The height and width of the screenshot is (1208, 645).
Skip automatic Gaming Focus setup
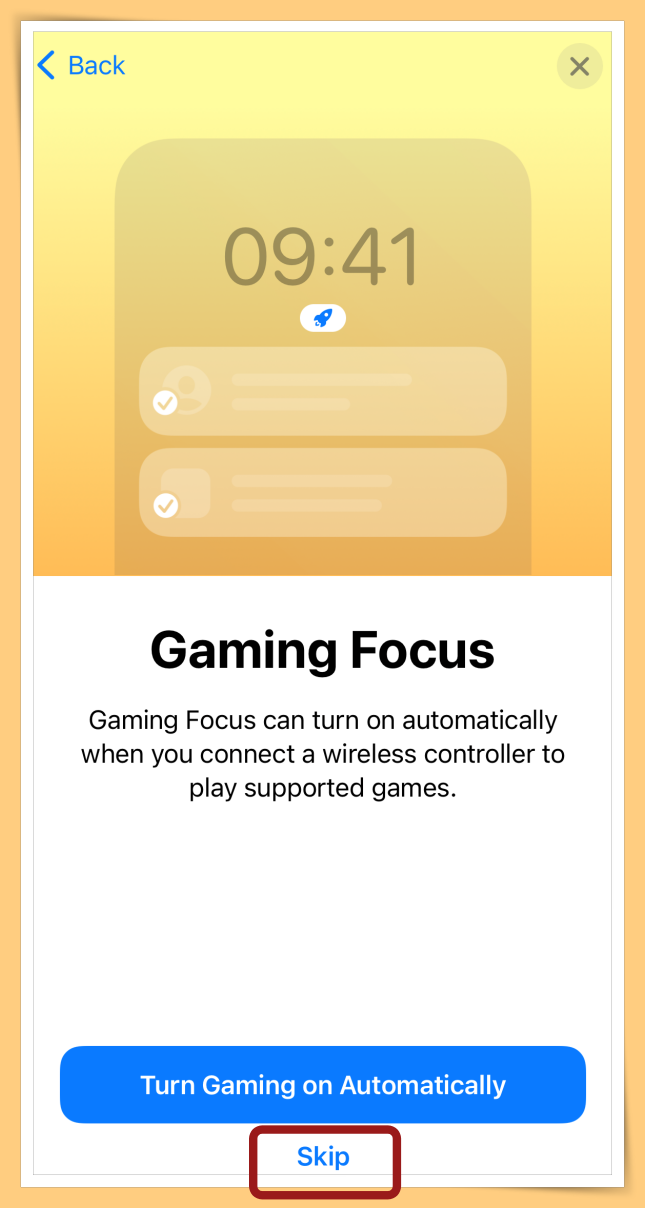pos(323,1158)
